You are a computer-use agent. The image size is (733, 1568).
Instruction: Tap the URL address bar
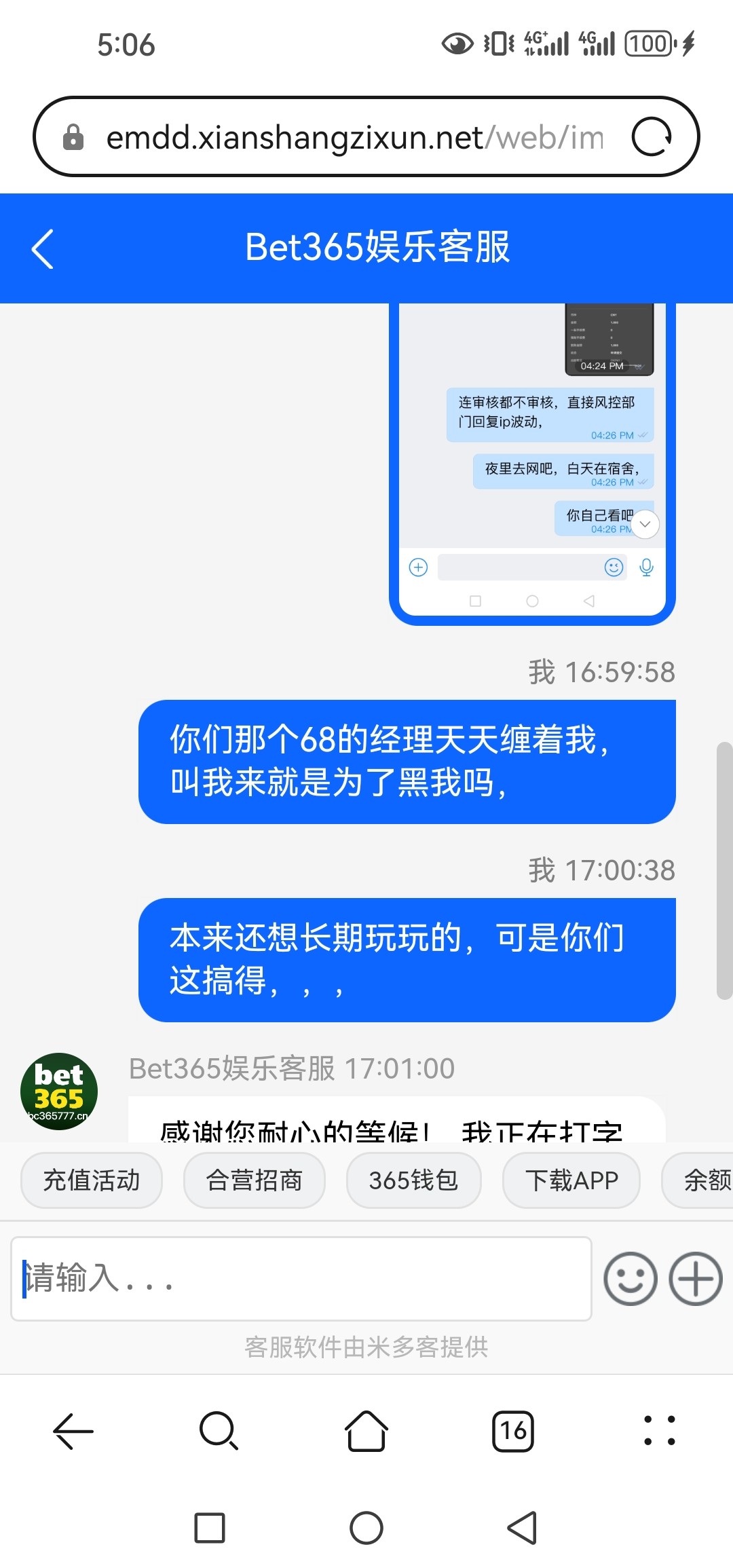click(353, 137)
